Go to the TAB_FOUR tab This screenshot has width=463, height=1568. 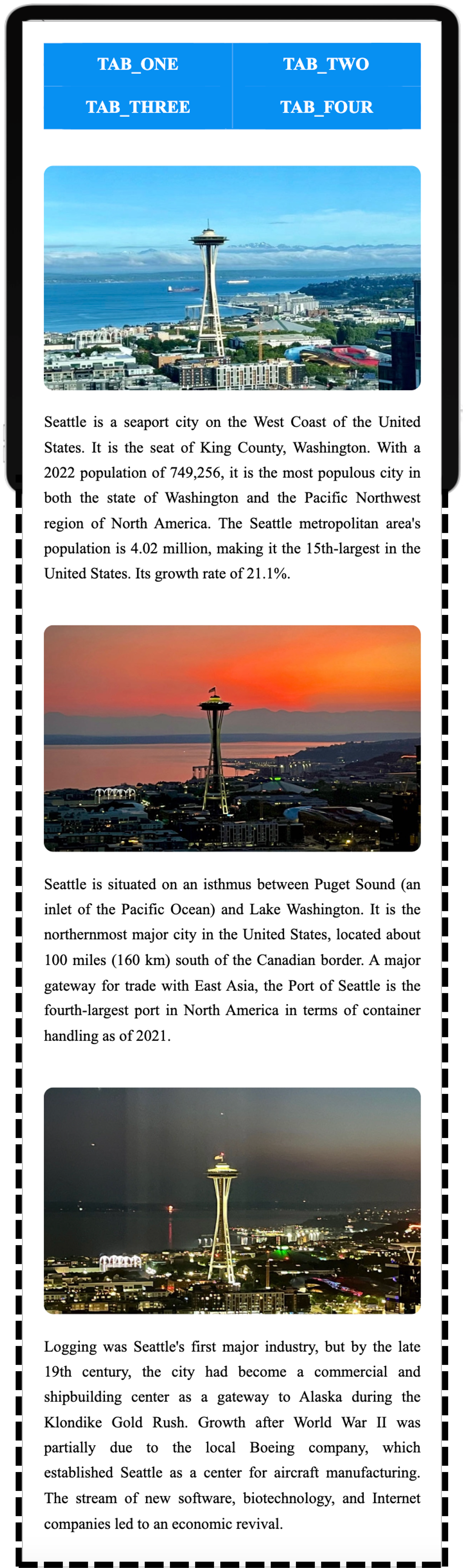[x=326, y=107]
